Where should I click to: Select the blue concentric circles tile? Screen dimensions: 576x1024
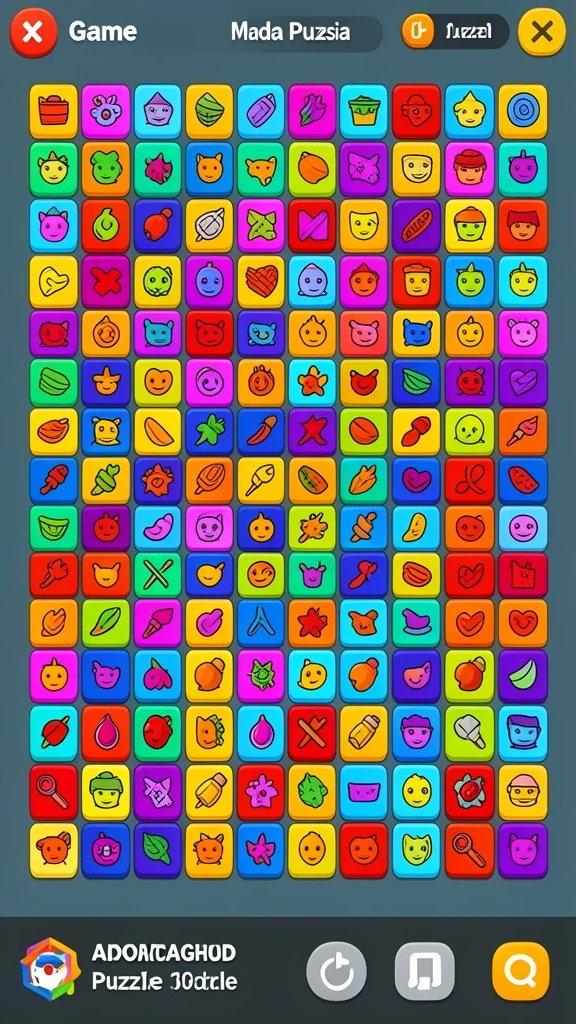tap(523, 112)
